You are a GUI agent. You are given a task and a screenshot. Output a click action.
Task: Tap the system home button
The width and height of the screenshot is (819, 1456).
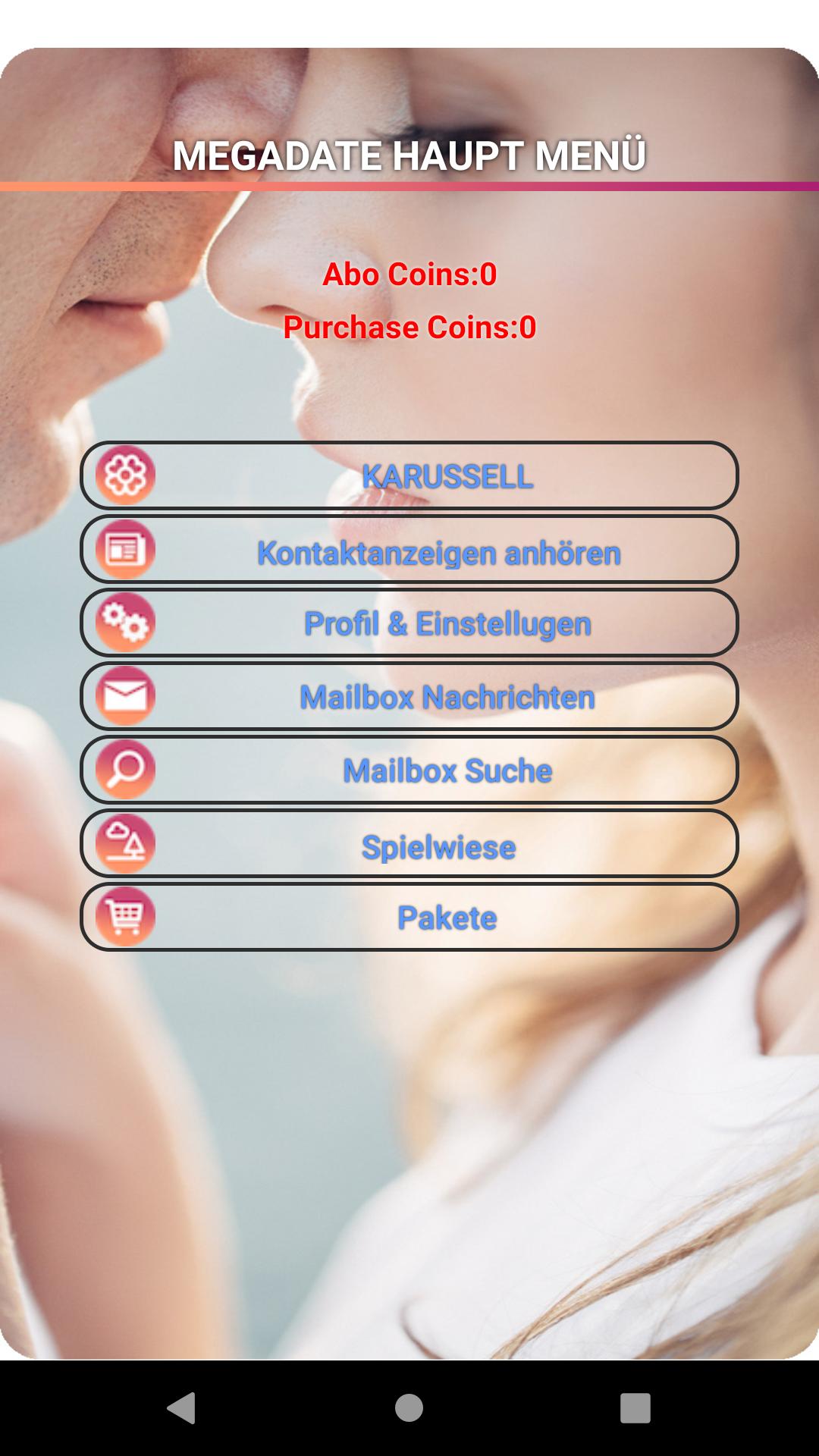(409, 1408)
